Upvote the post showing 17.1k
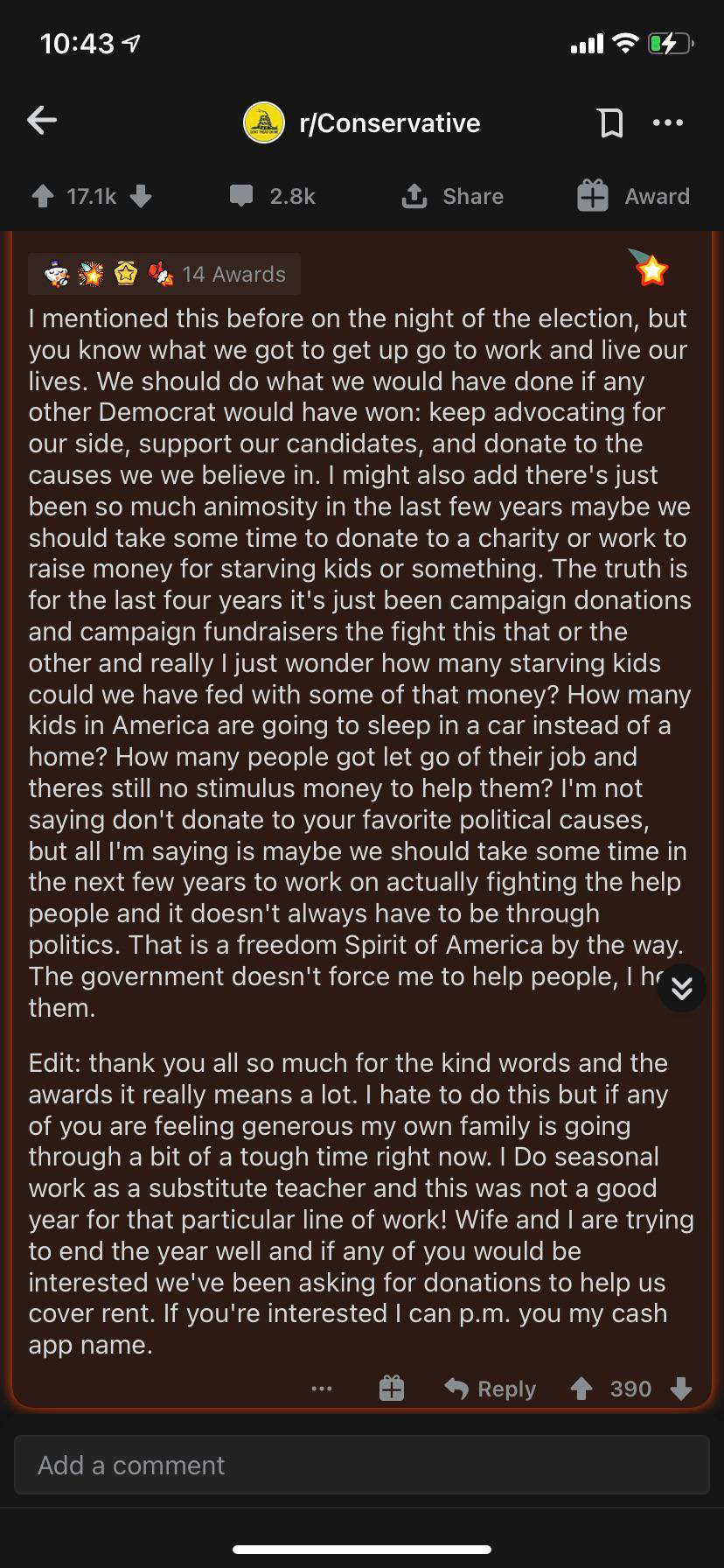 42,196
